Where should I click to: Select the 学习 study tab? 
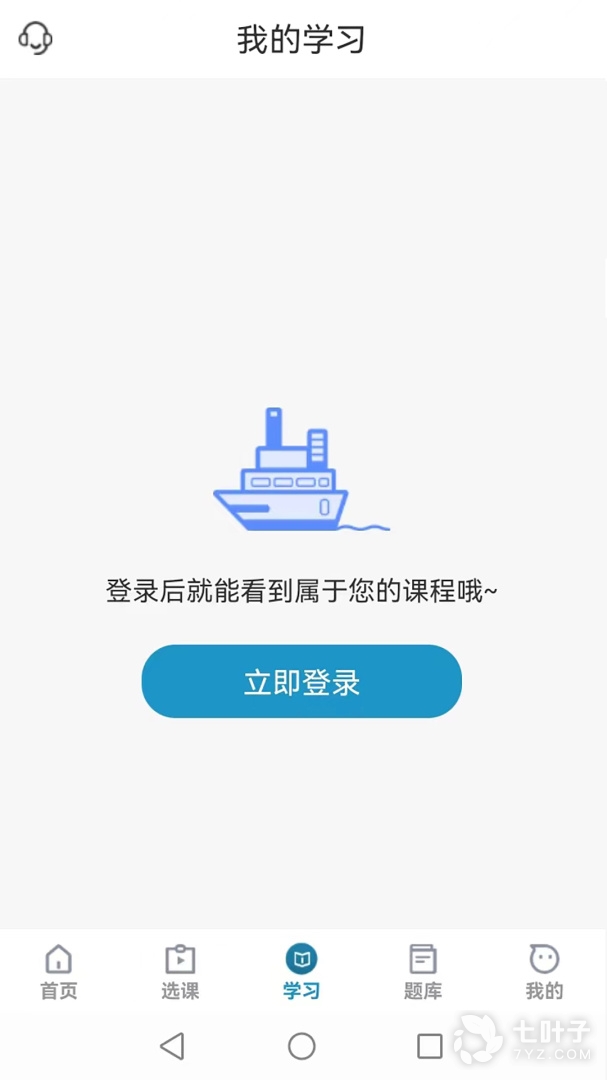click(x=301, y=971)
